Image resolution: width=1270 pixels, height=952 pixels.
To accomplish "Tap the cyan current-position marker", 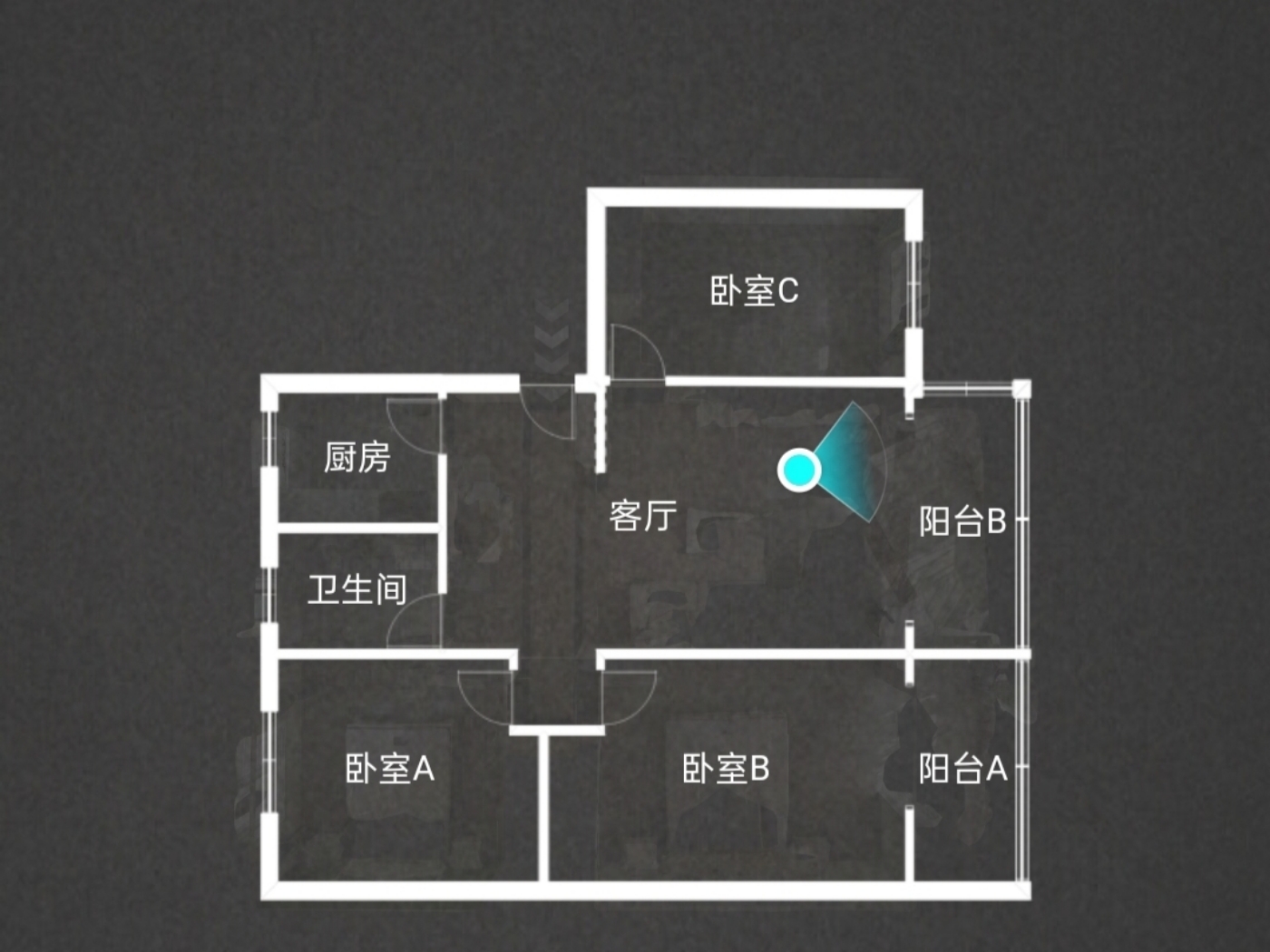I will 799,470.
